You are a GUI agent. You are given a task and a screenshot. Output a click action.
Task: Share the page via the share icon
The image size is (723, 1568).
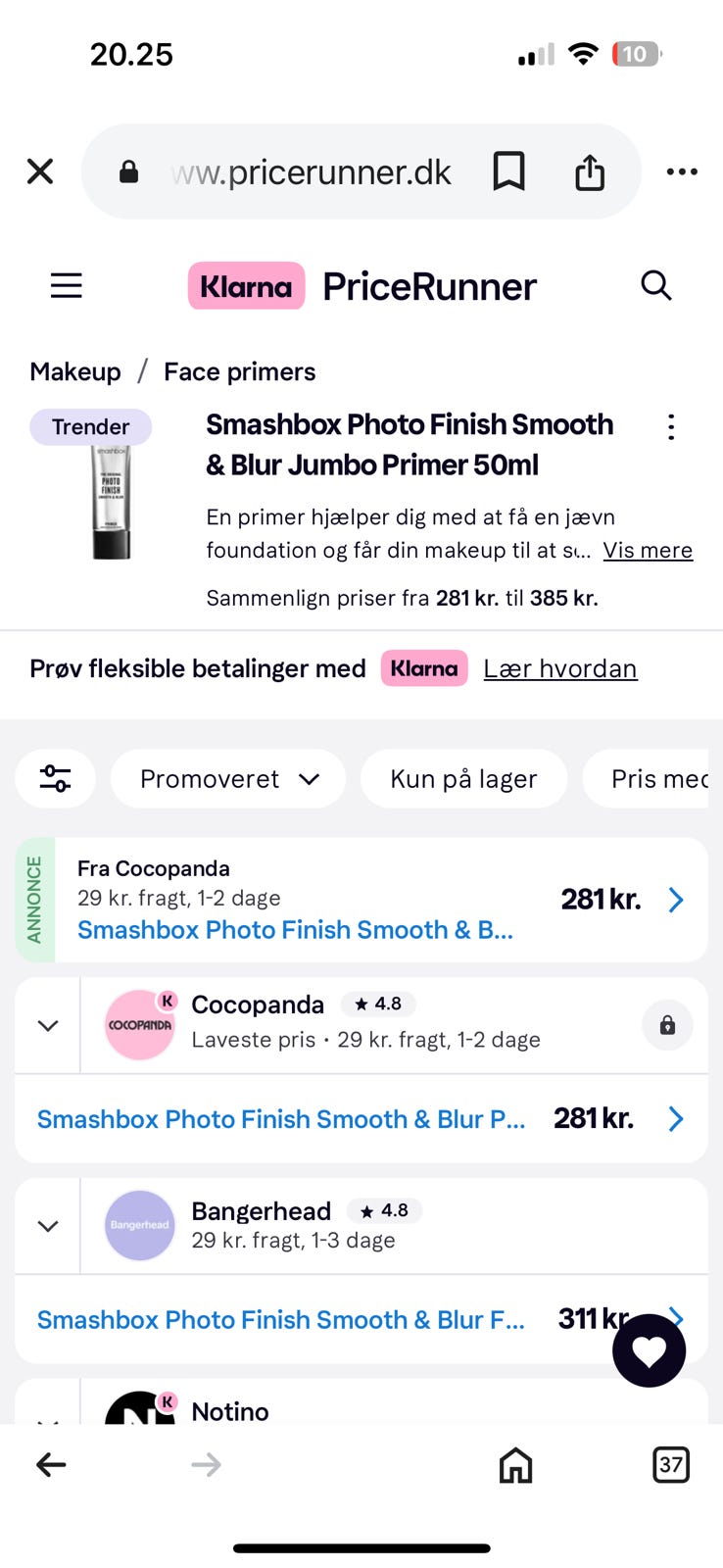click(590, 172)
